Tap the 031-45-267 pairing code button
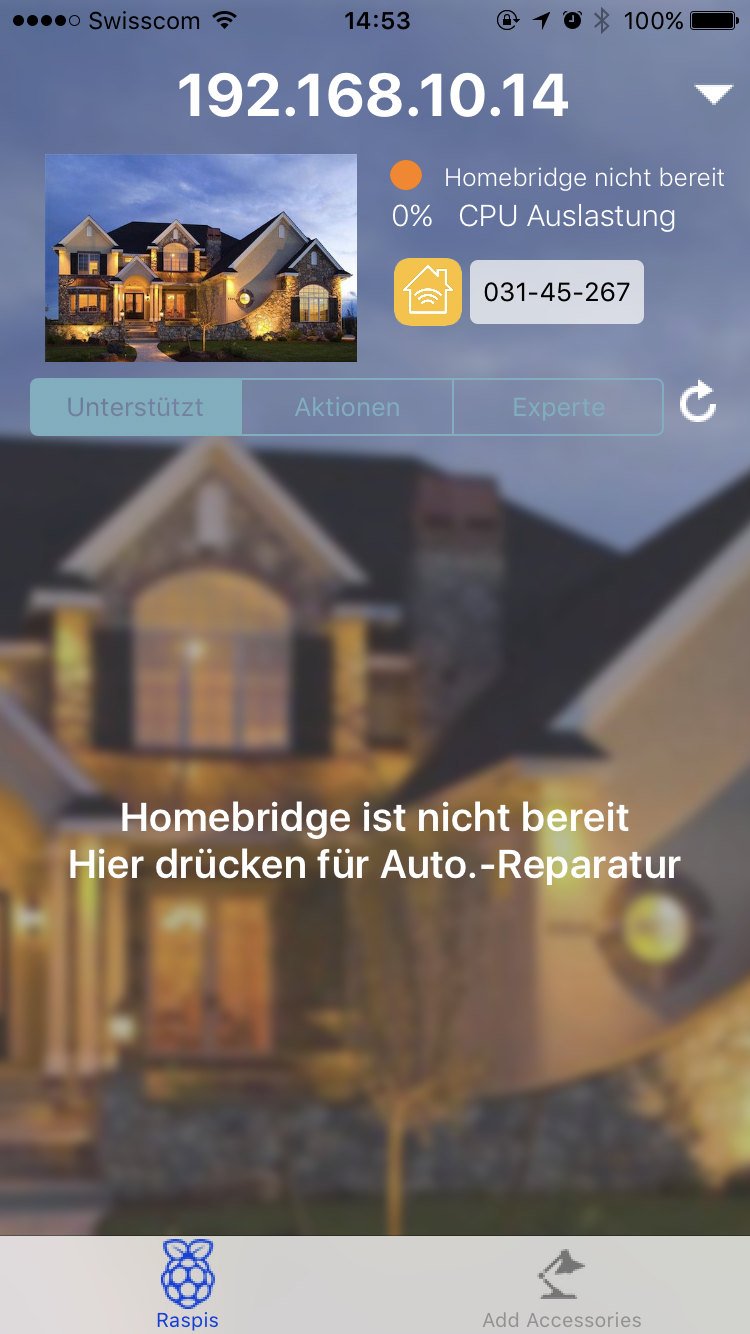Image resolution: width=750 pixels, height=1334 pixels. pyautogui.click(x=557, y=292)
